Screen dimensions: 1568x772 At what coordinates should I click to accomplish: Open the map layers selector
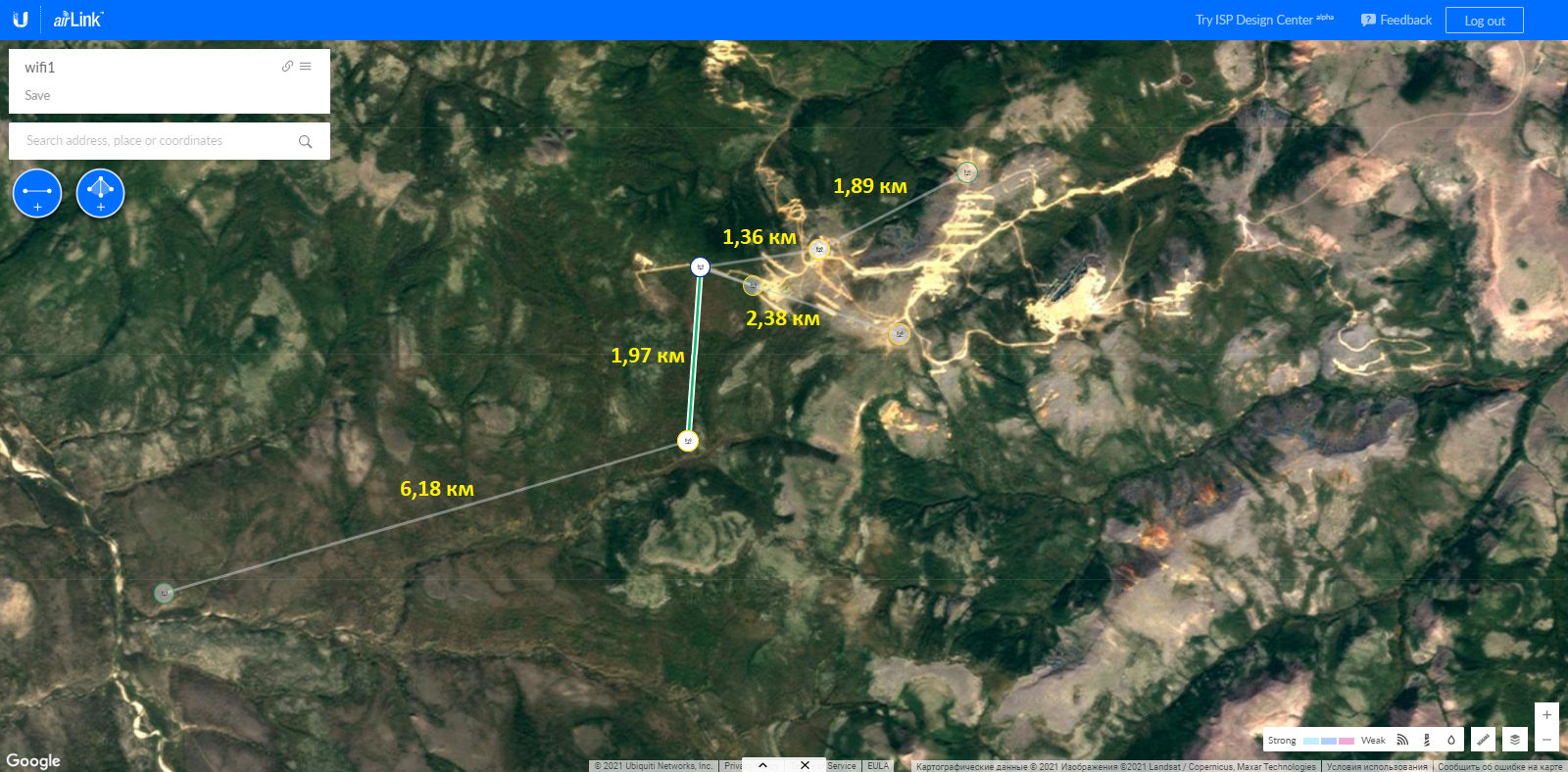(x=1515, y=740)
